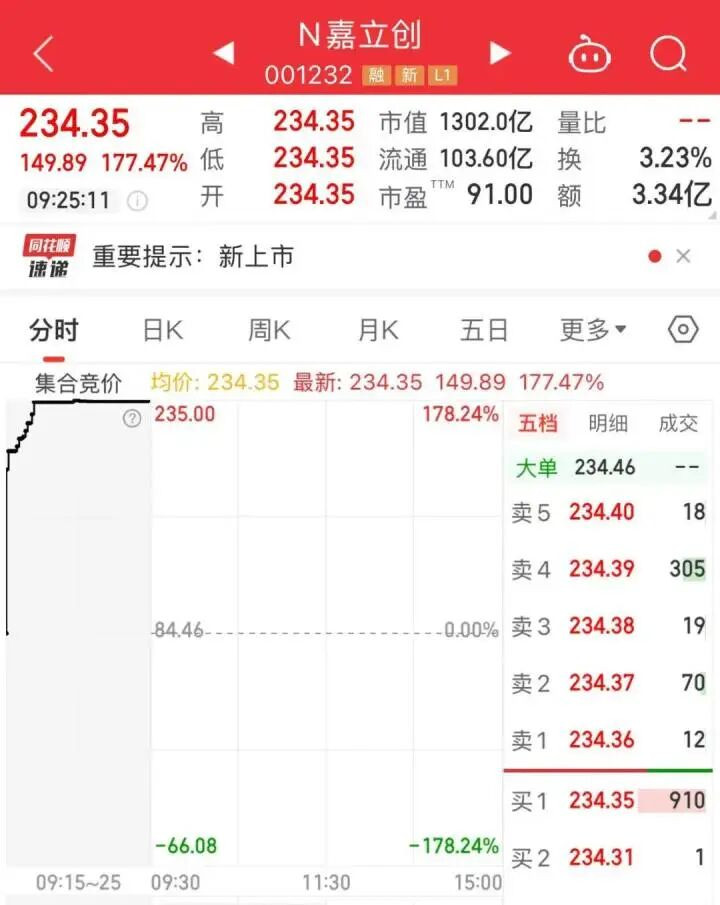
Task: Tap the info icon beside 09:25:11
Action: tap(137, 201)
